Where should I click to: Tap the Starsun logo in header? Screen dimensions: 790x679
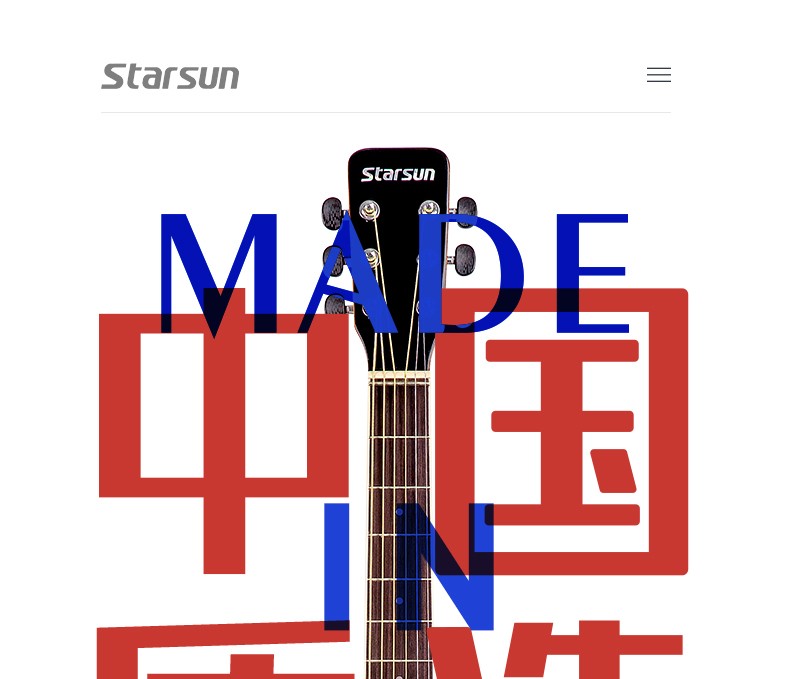[x=170, y=76]
